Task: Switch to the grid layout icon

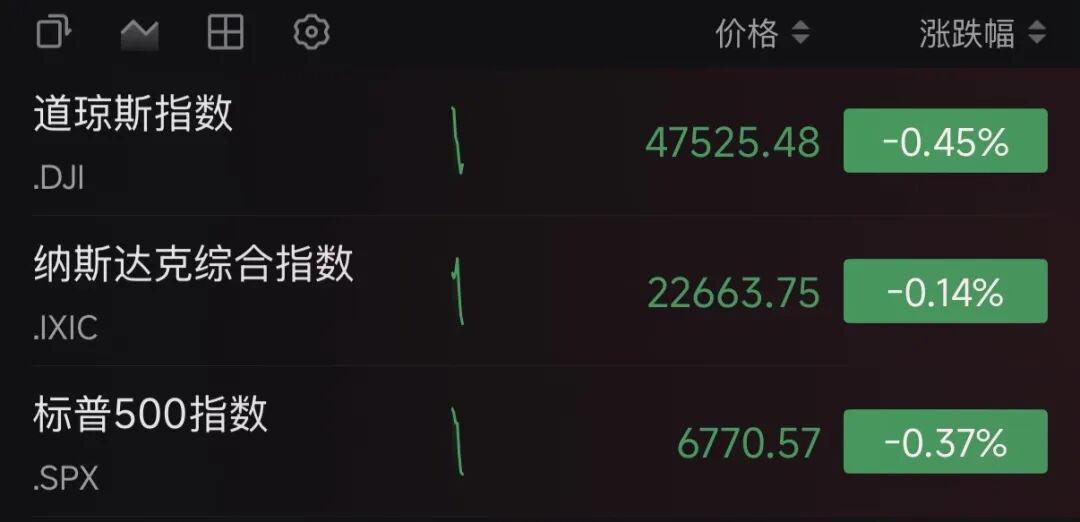Action: pos(225,33)
